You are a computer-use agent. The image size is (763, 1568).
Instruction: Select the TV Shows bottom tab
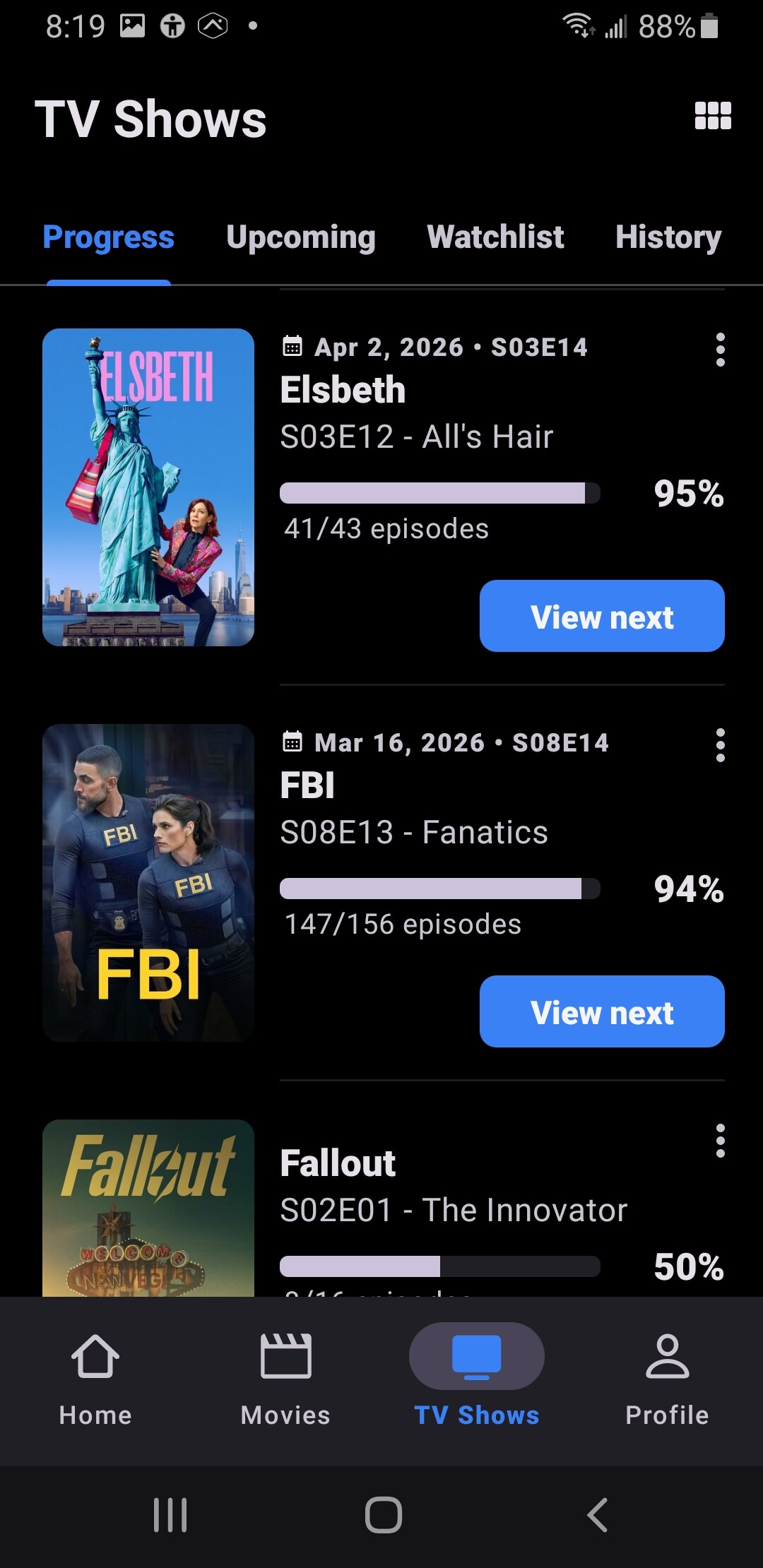[x=476, y=1379]
